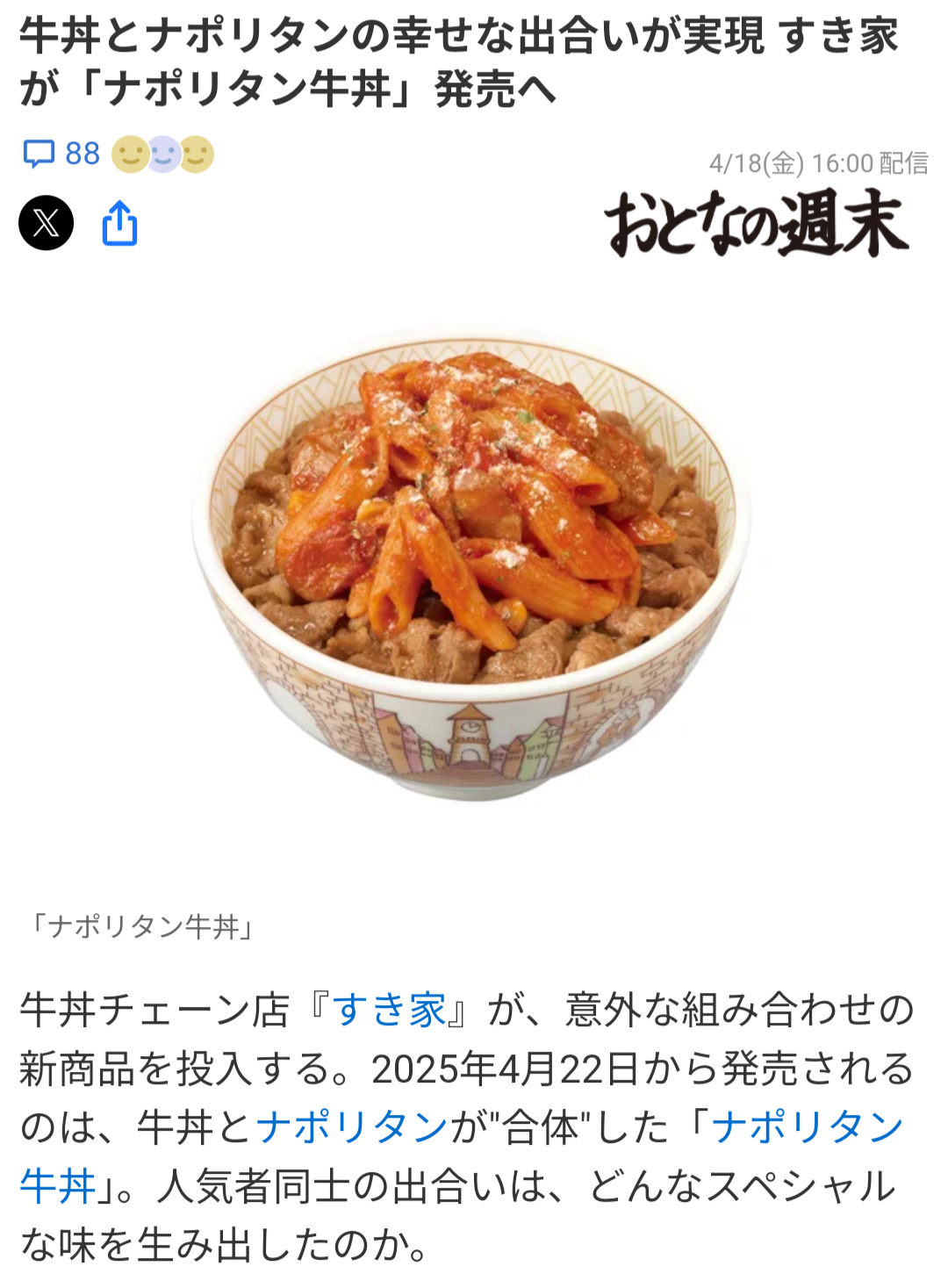Open the ナポリタン牛丼 link in quotes
Viewport: 948px width, 1288px height.
tap(806, 1127)
